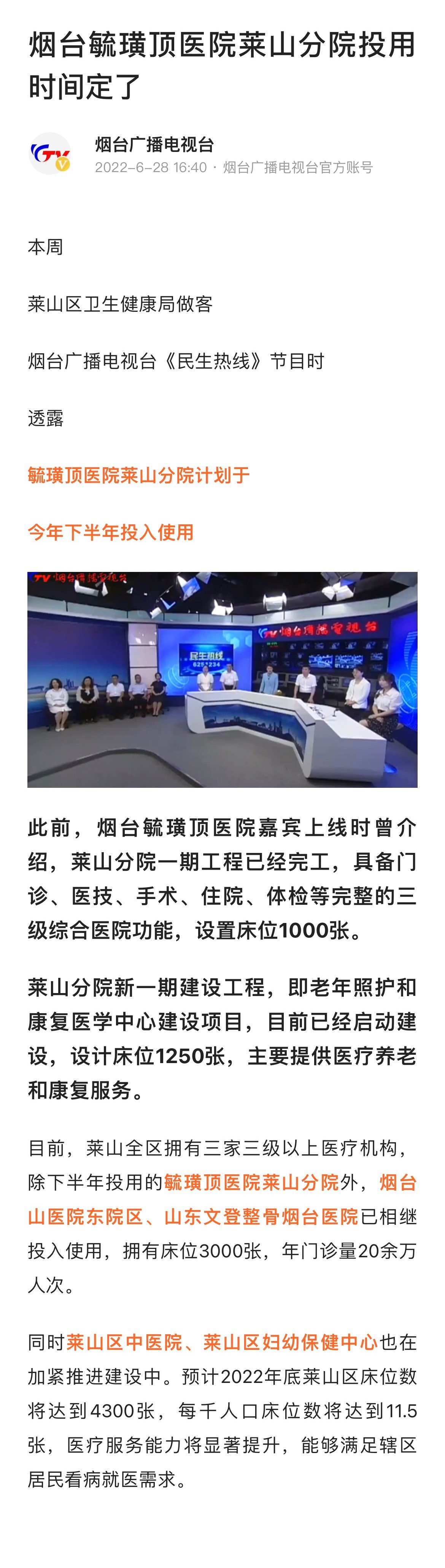Screen dimensions: 445x1568
Task: Open the 烟台广播电视台 author avatar
Action: point(50,153)
